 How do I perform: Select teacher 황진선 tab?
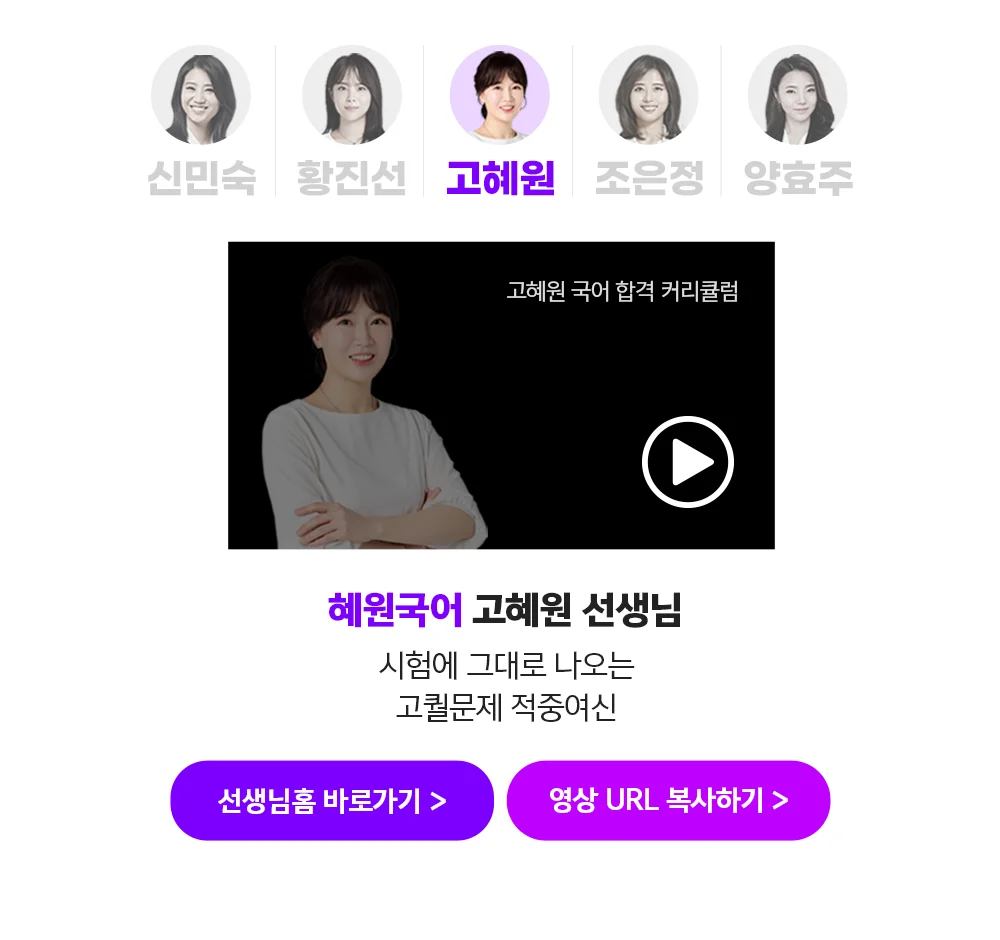tap(351, 121)
